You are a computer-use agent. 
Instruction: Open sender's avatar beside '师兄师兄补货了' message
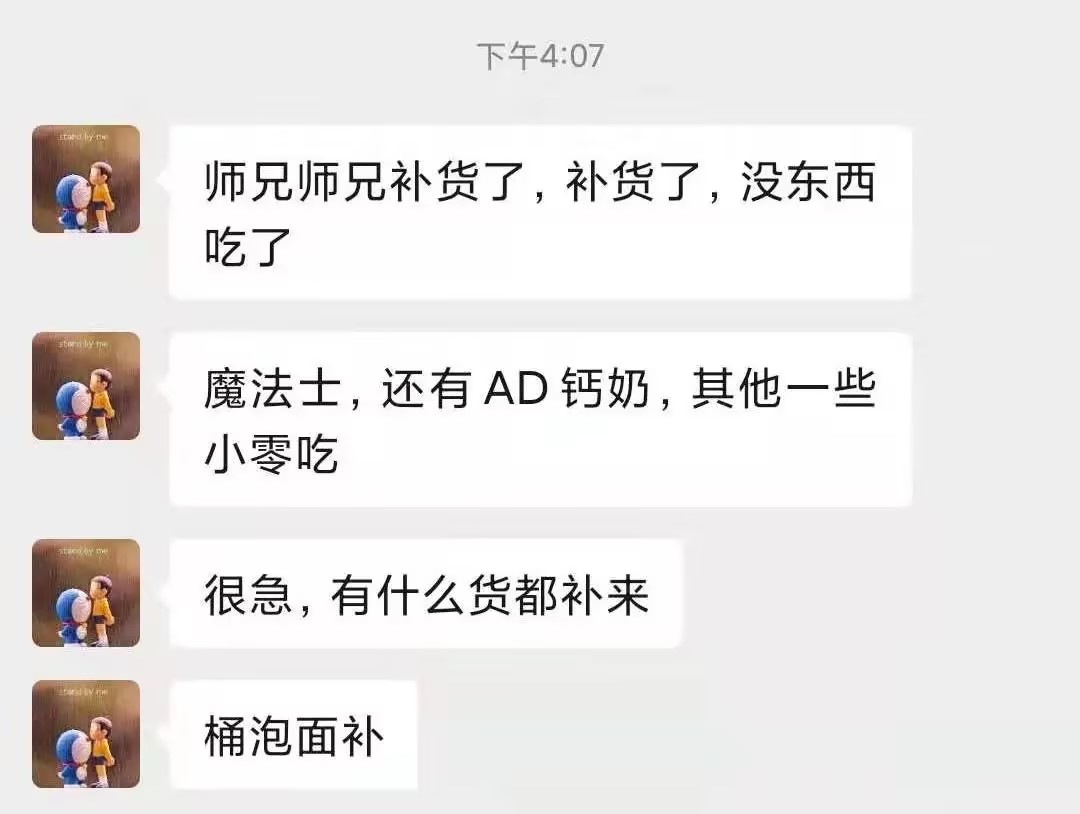[x=86, y=179]
